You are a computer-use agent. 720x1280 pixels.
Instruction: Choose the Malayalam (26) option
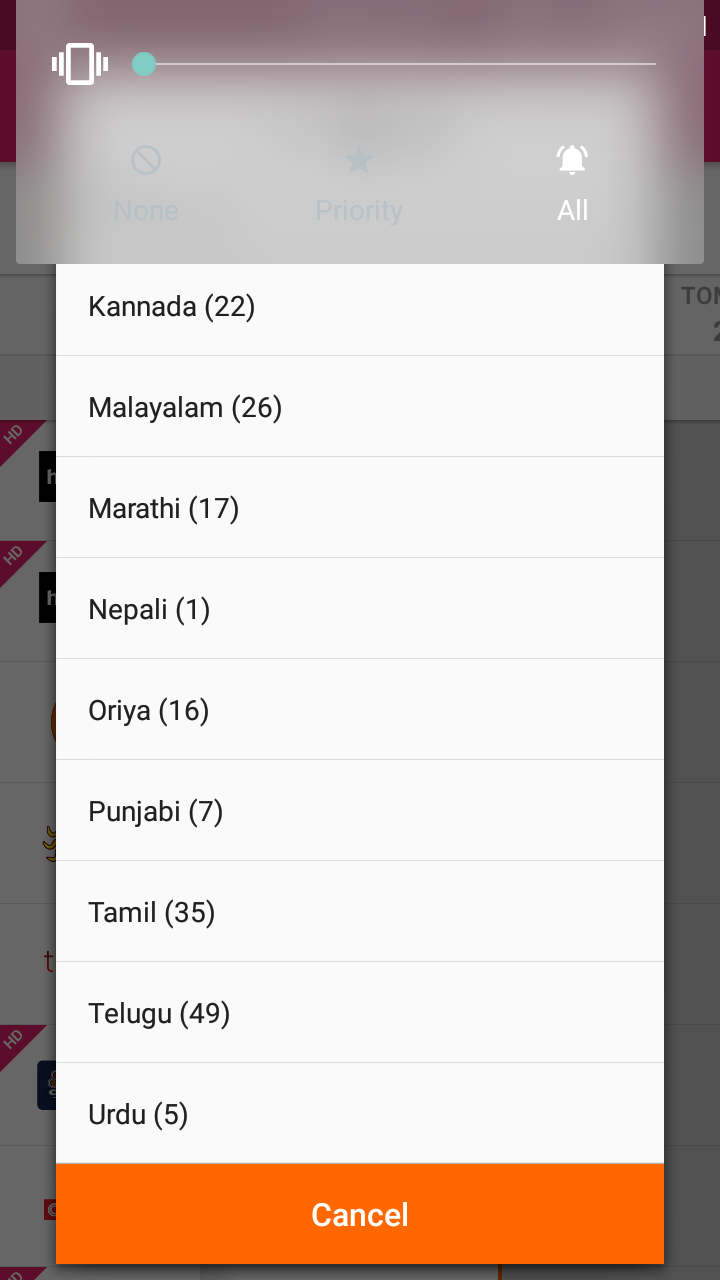coord(360,406)
